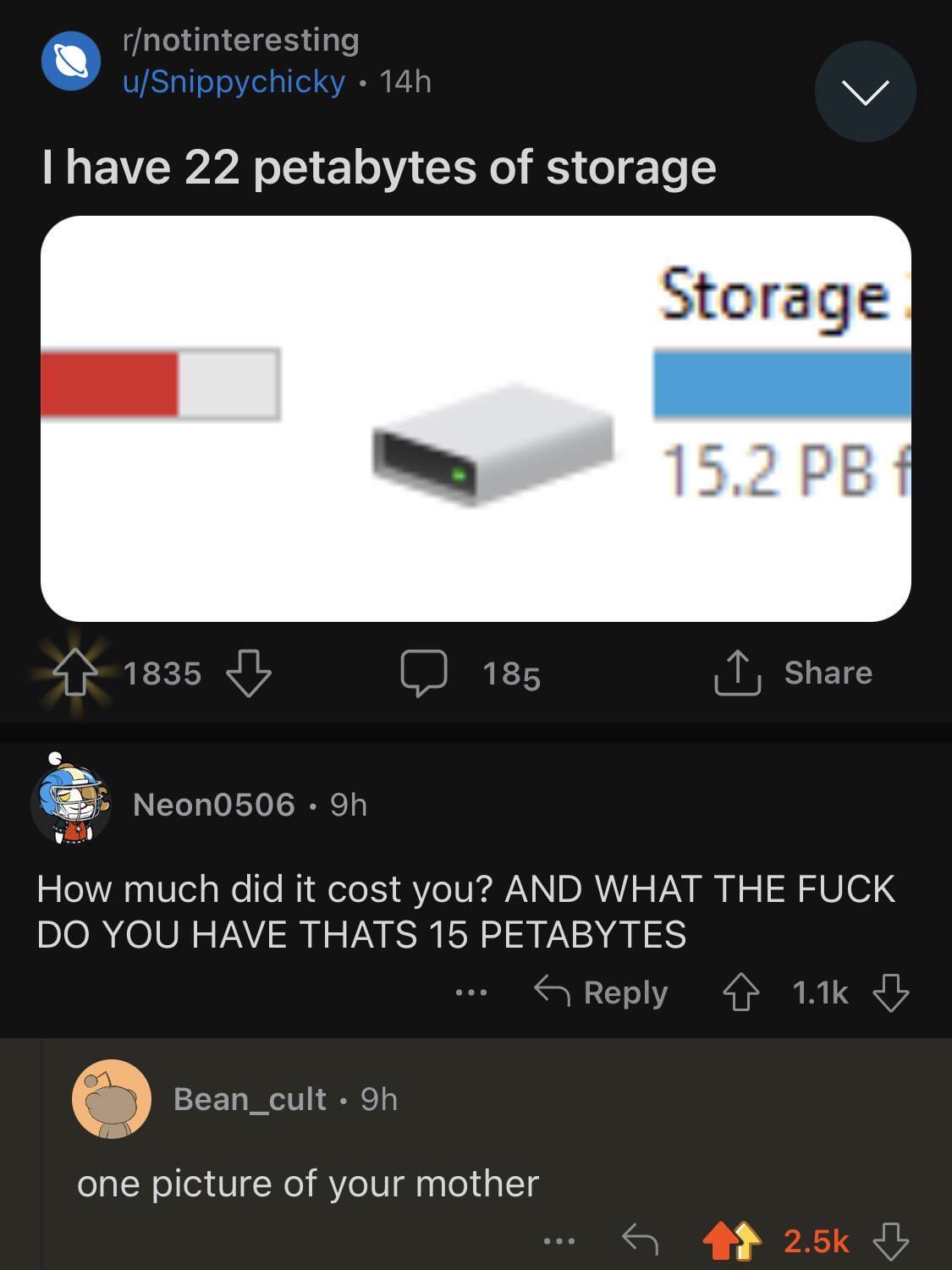The width and height of the screenshot is (952, 1270).
Task: Remove upvote from Bean_cult's comment
Action: point(732,1241)
